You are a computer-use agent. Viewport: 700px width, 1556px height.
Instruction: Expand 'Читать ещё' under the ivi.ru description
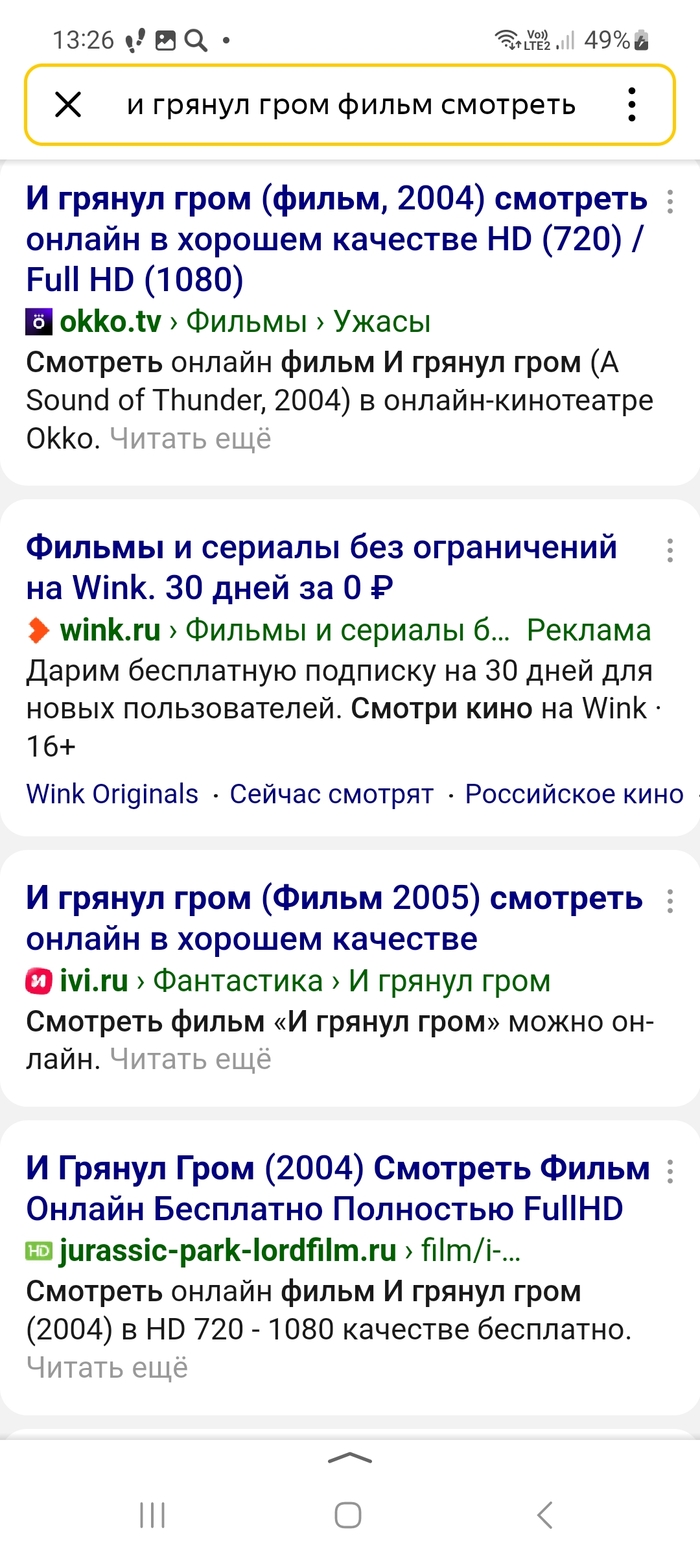coord(190,1058)
